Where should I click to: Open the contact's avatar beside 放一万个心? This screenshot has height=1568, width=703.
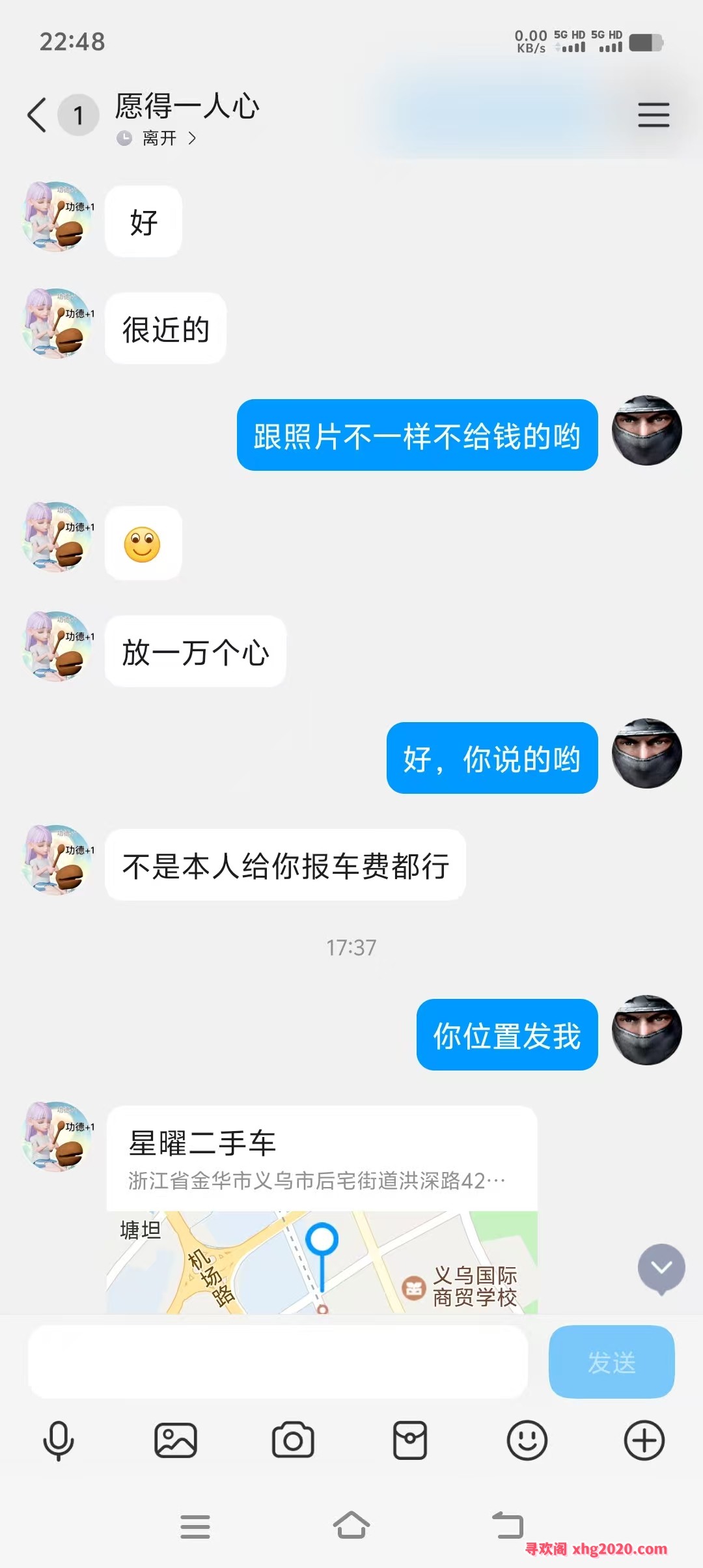pyautogui.click(x=57, y=646)
